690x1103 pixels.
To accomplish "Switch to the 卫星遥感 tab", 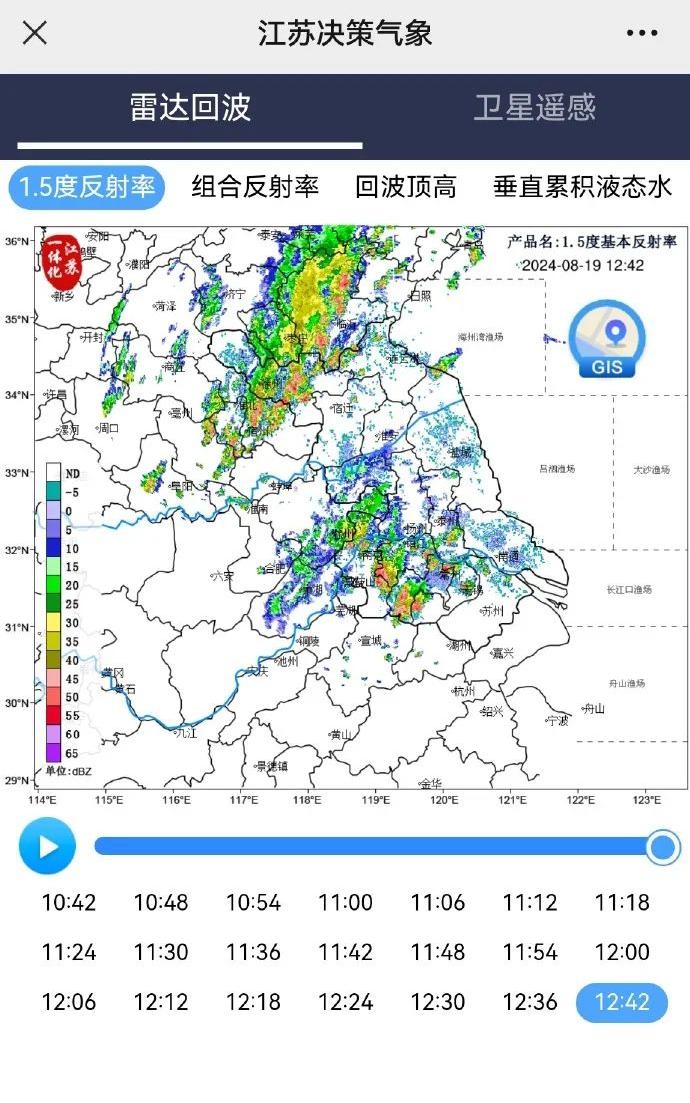I will coord(535,108).
